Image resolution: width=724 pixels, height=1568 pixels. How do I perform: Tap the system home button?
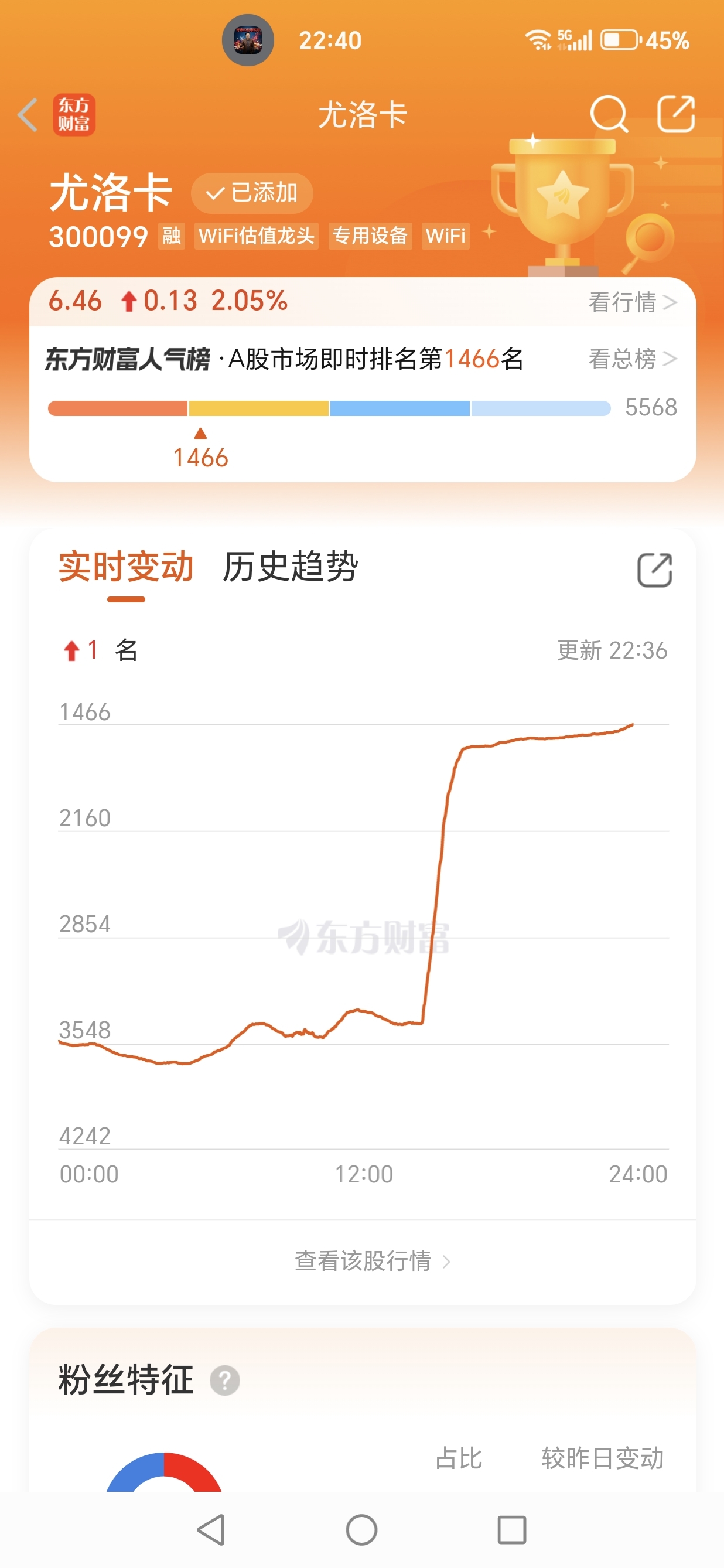click(x=361, y=1530)
